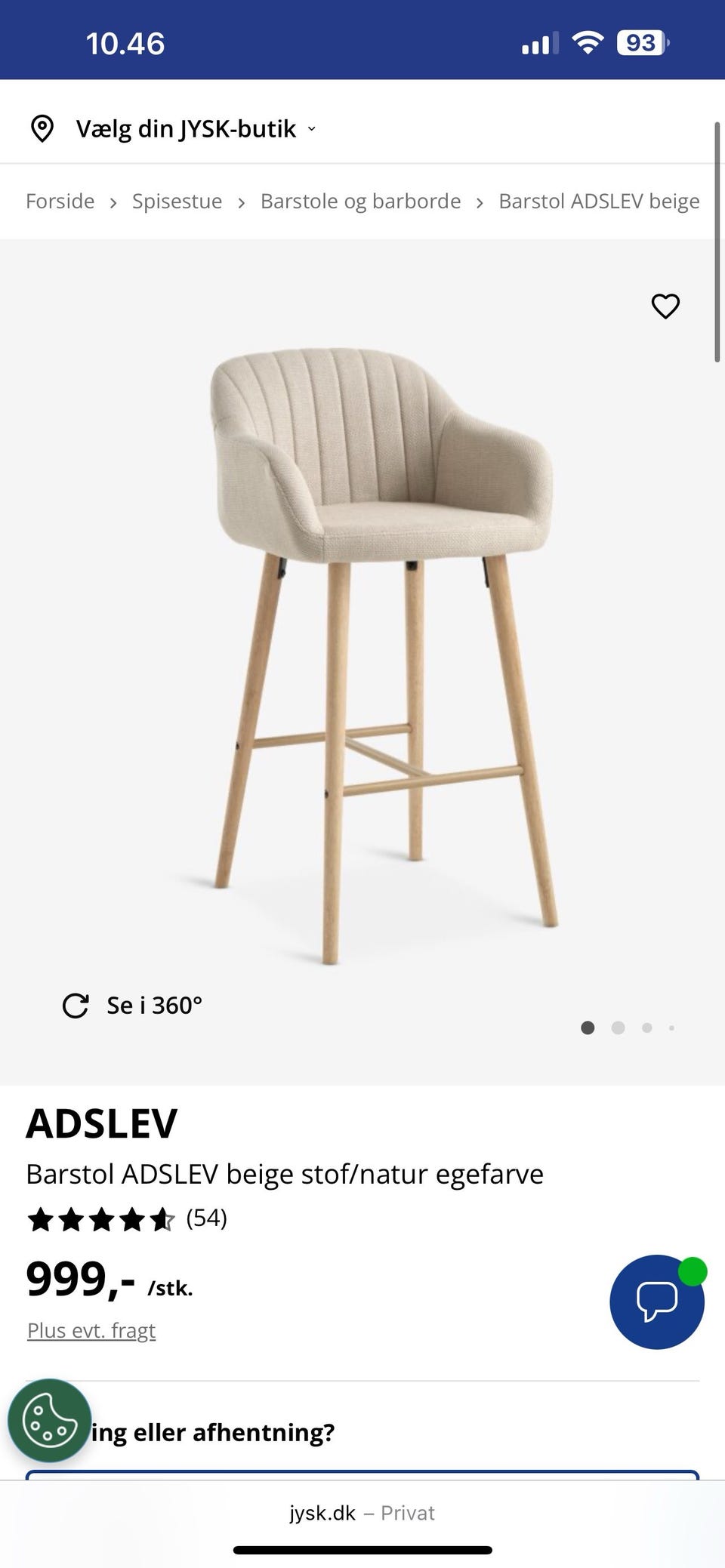This screenshot has height=1568, width=725.
Task: Open Plus evt. fragt shipping info
Action: 91,1330
